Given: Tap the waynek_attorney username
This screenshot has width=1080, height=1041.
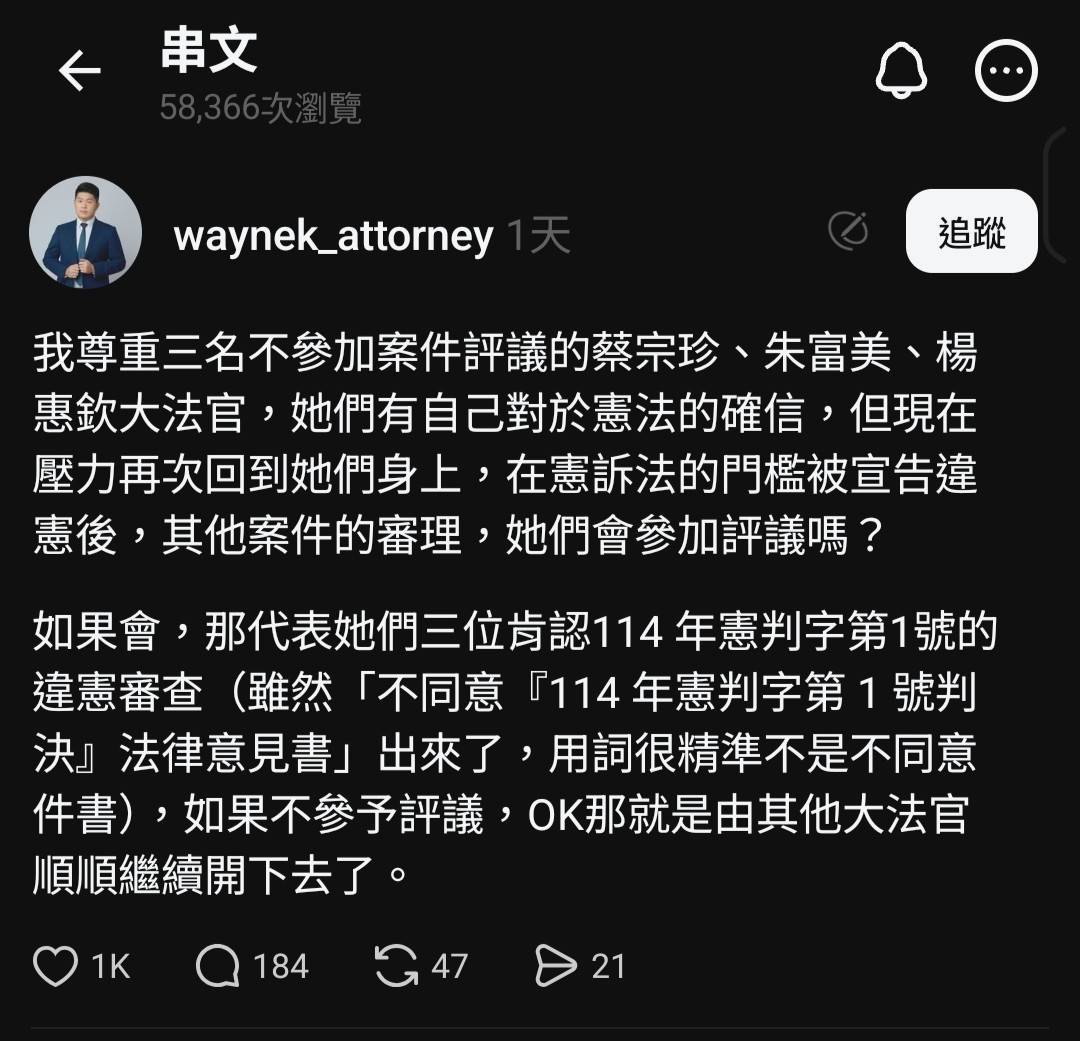Looking at the screenshot, I should (x=333, y=237).
